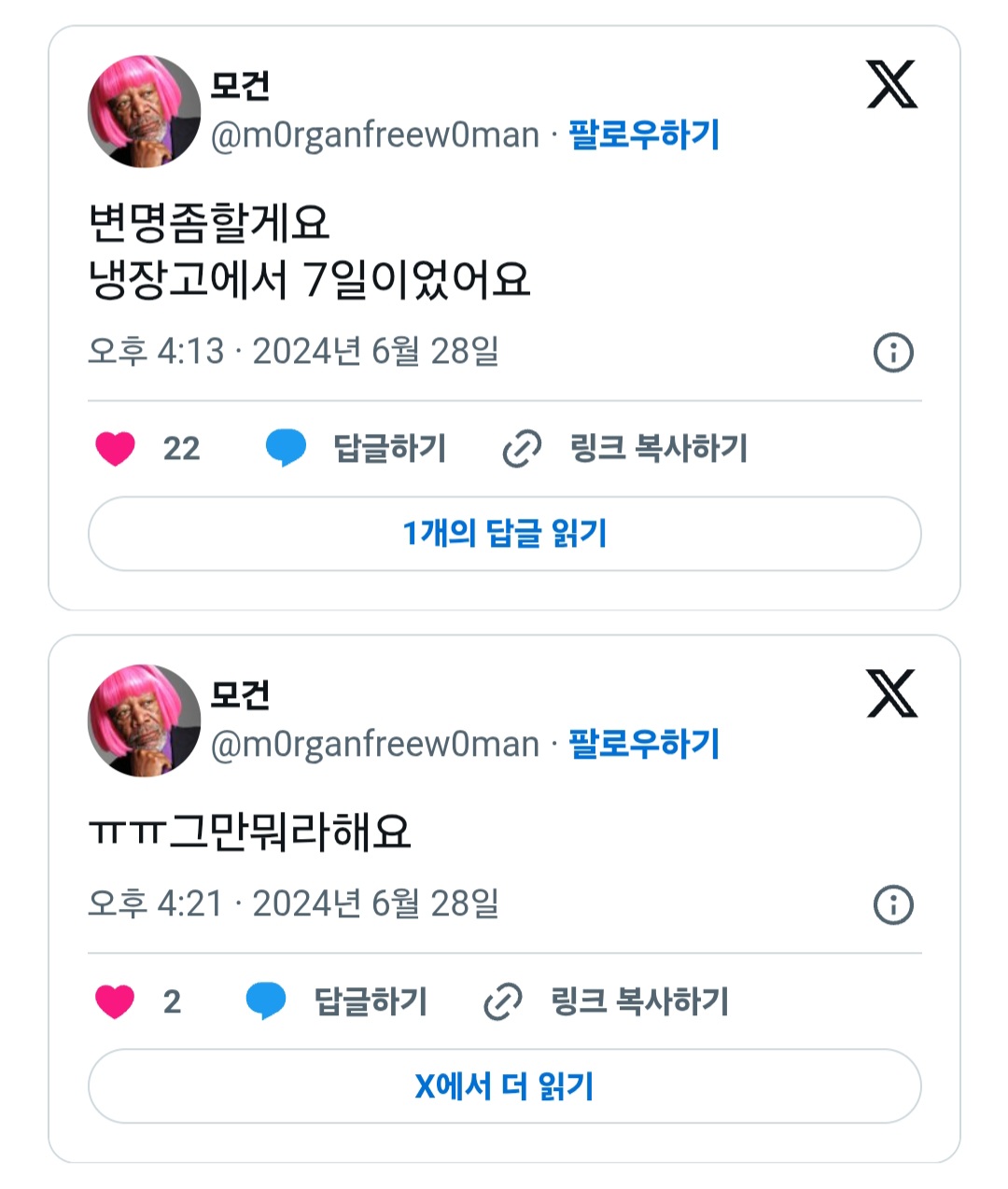Tap 답글하기 under the ㅠㅠ그만뭐라해요 tweet
Image resolution: width=1008 pixels, height=1189 pixels.
(x=370, y=1001)
